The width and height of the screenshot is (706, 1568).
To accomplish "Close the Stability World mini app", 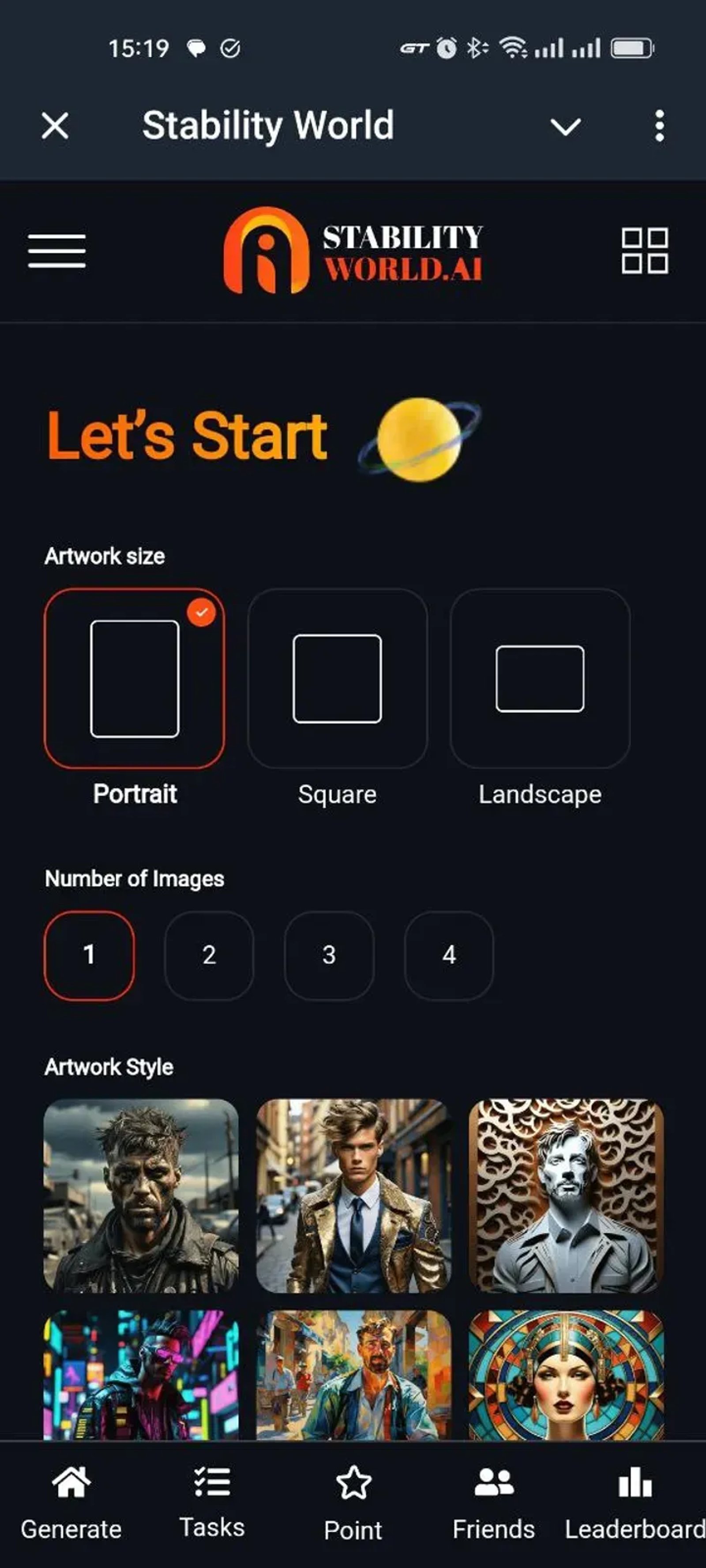I will tap(55, 126).
